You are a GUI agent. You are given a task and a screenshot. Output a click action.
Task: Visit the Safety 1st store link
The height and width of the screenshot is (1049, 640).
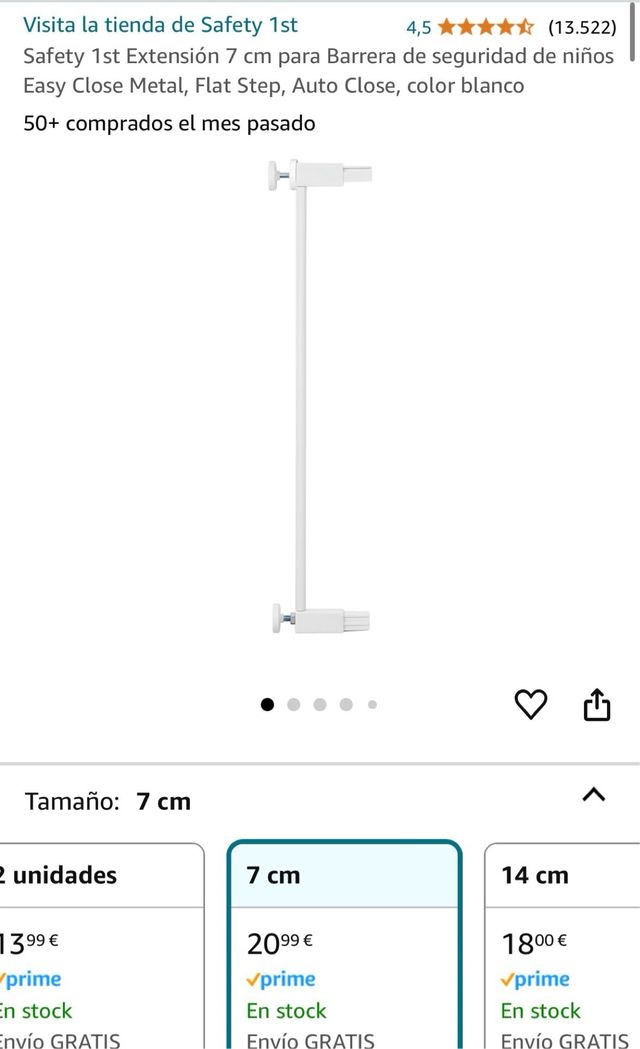tap(160, 25)
